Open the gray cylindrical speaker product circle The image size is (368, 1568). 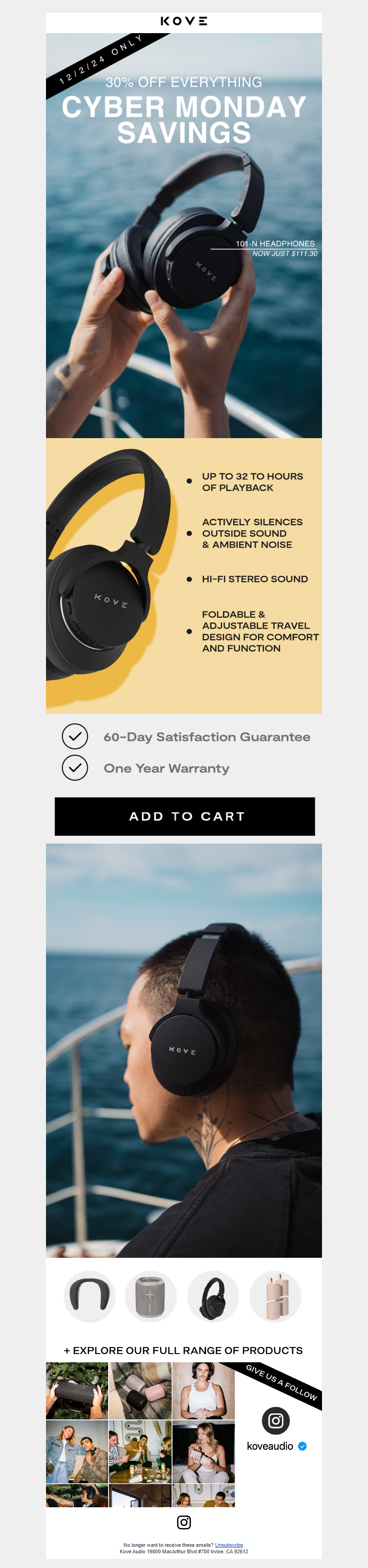click(x=151, y=1296)
